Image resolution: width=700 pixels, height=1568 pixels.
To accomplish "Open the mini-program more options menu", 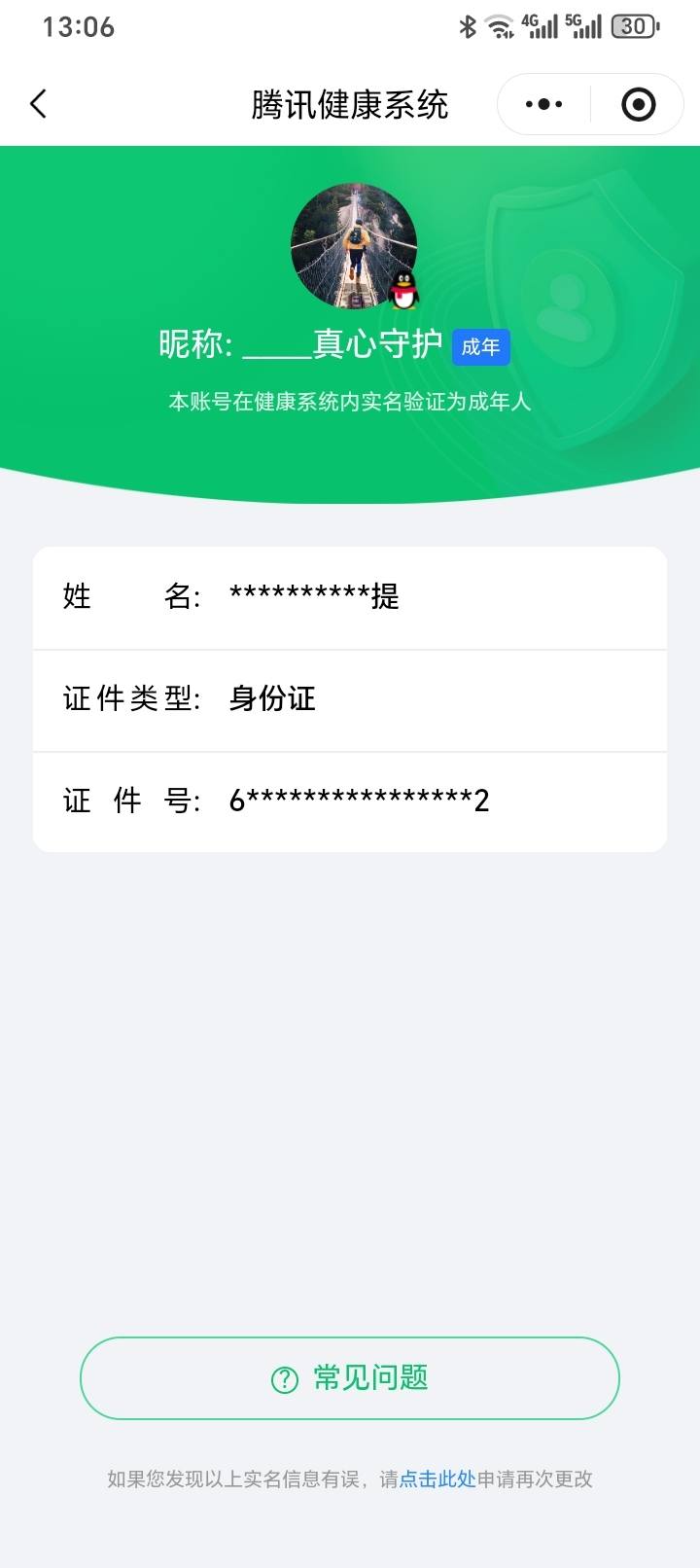I will [x=542, y=103].
